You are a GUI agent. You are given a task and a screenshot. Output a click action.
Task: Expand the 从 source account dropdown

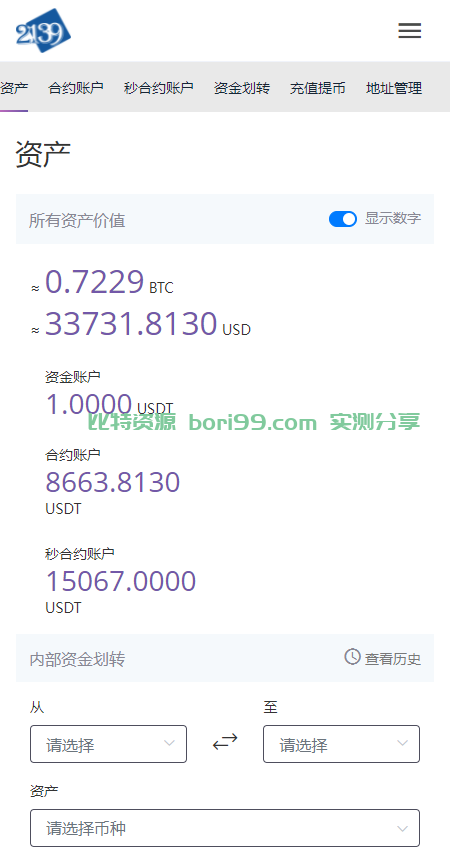(108, 744)
